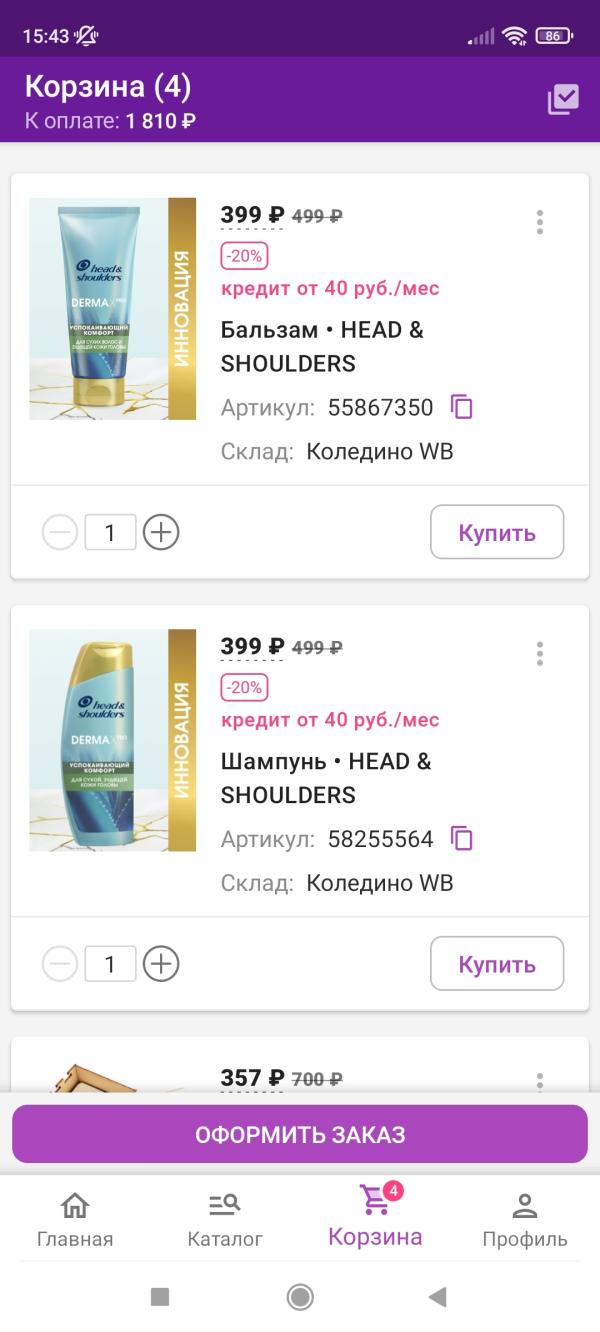The height and width of the screenshot is (1332, 600).
Task: Open the Шампунь product image
Action: [x=112, y=740]
